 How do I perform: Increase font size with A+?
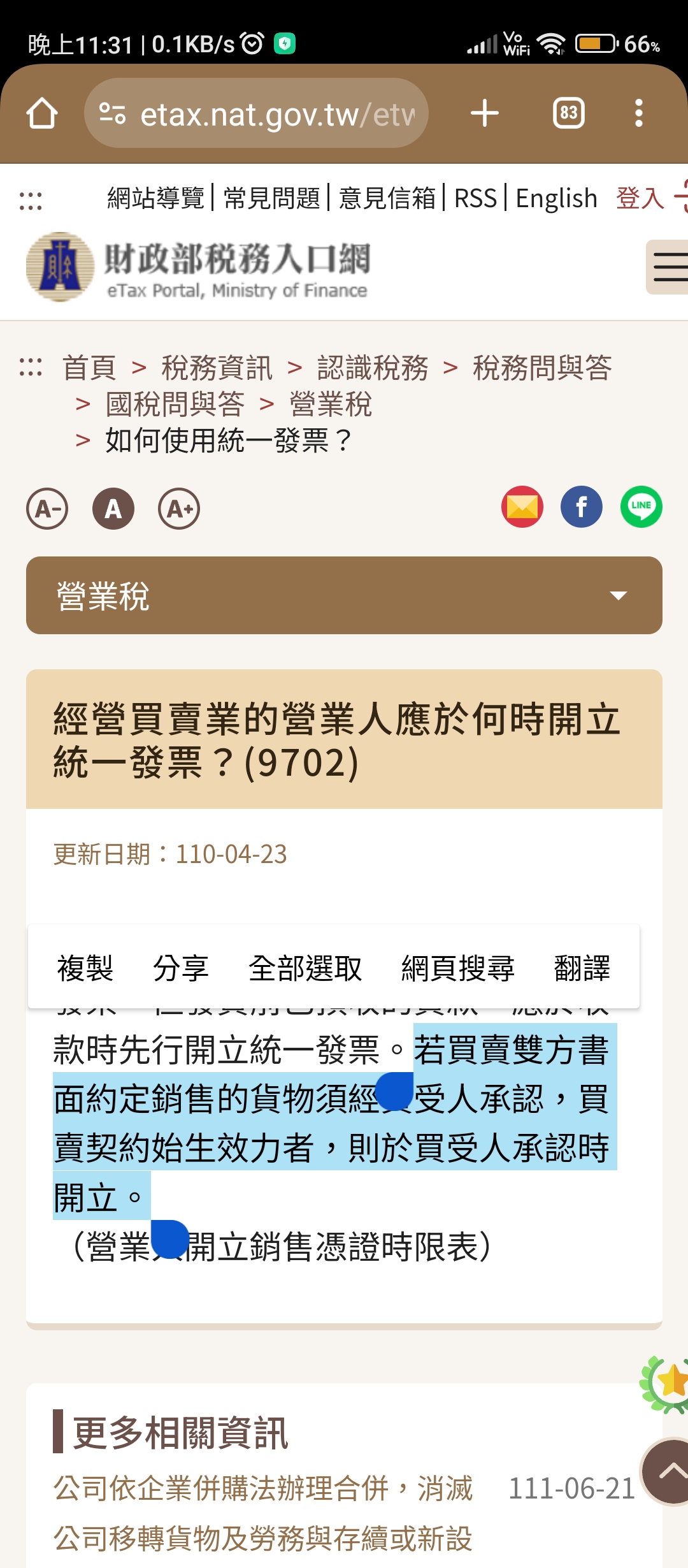(179, 509)
